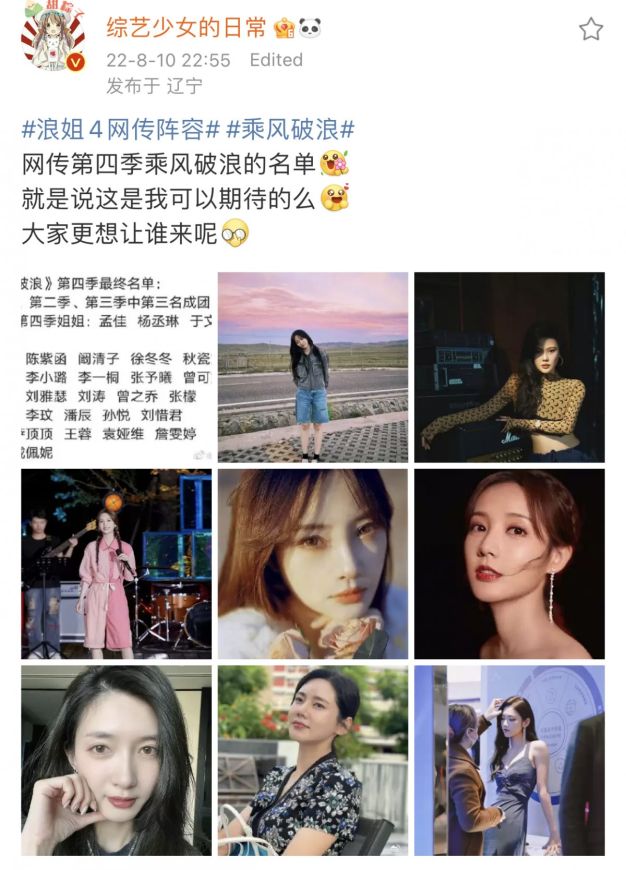This screenshot has width=626, height=870.
Task: Open photo of woman in patterned crop top
Action: click(x=509, y=367)
